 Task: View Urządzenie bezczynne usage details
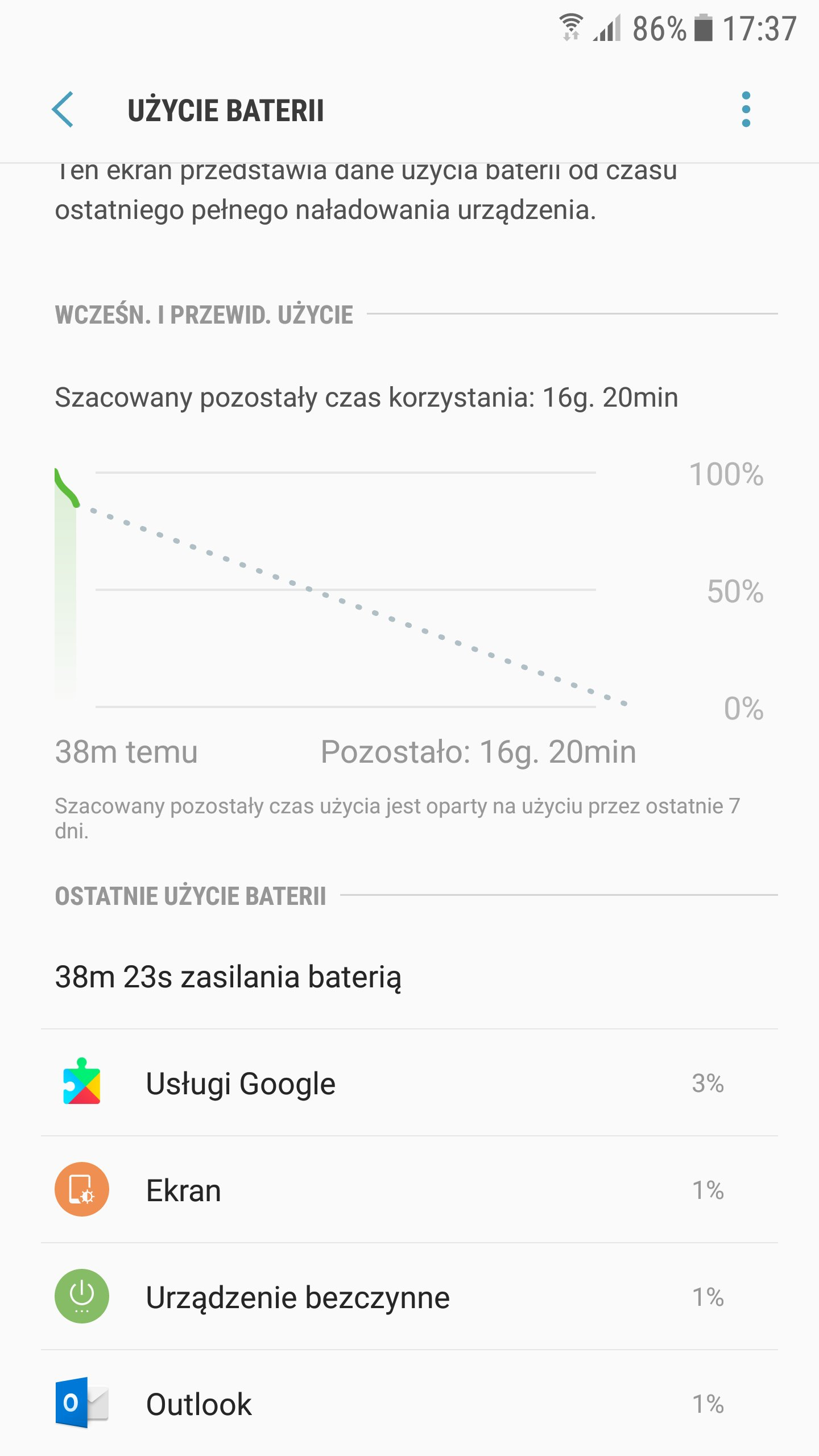(409, 1297)
